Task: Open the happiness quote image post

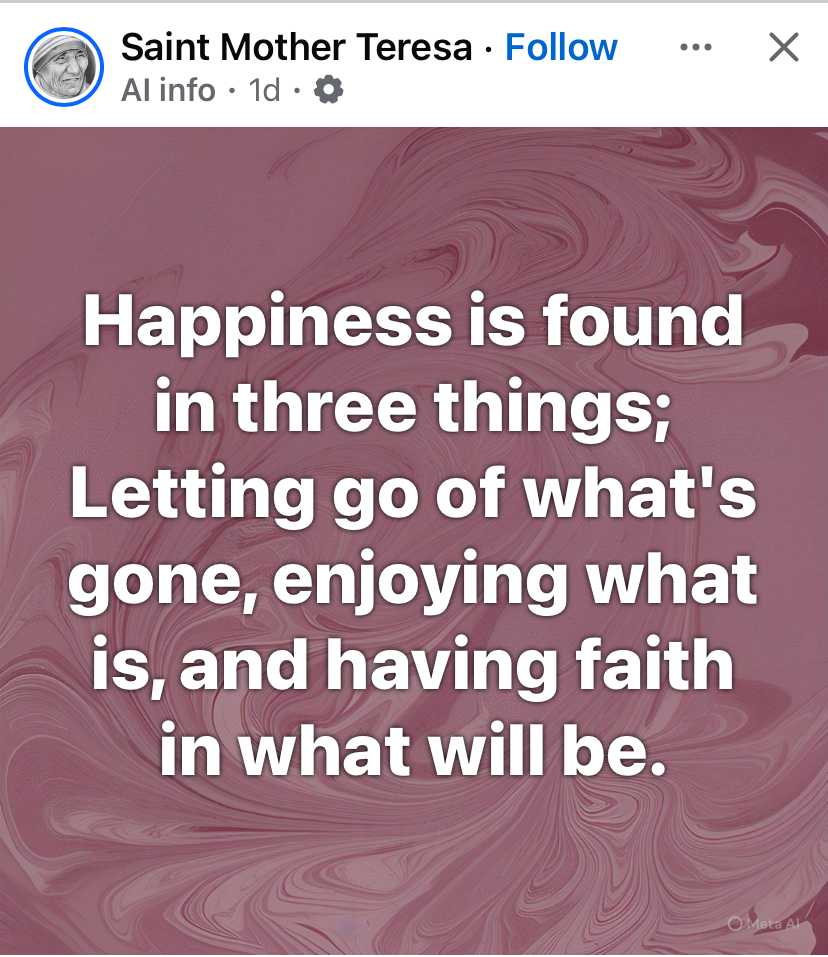Action: [414, 540]
